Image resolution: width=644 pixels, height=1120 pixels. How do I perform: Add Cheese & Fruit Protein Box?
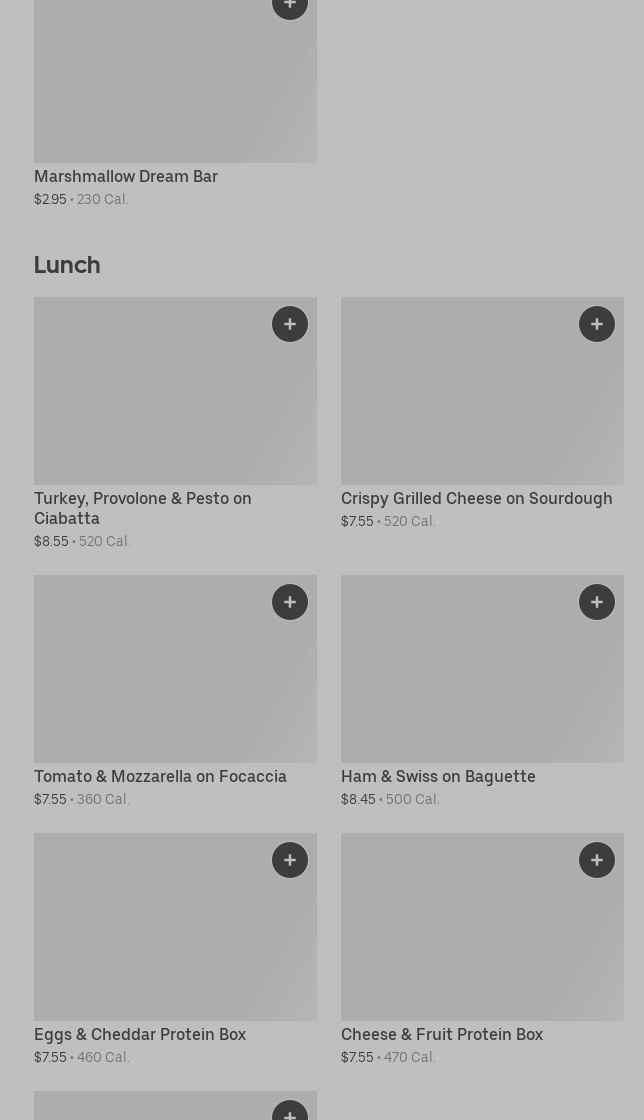coord(597,860)
